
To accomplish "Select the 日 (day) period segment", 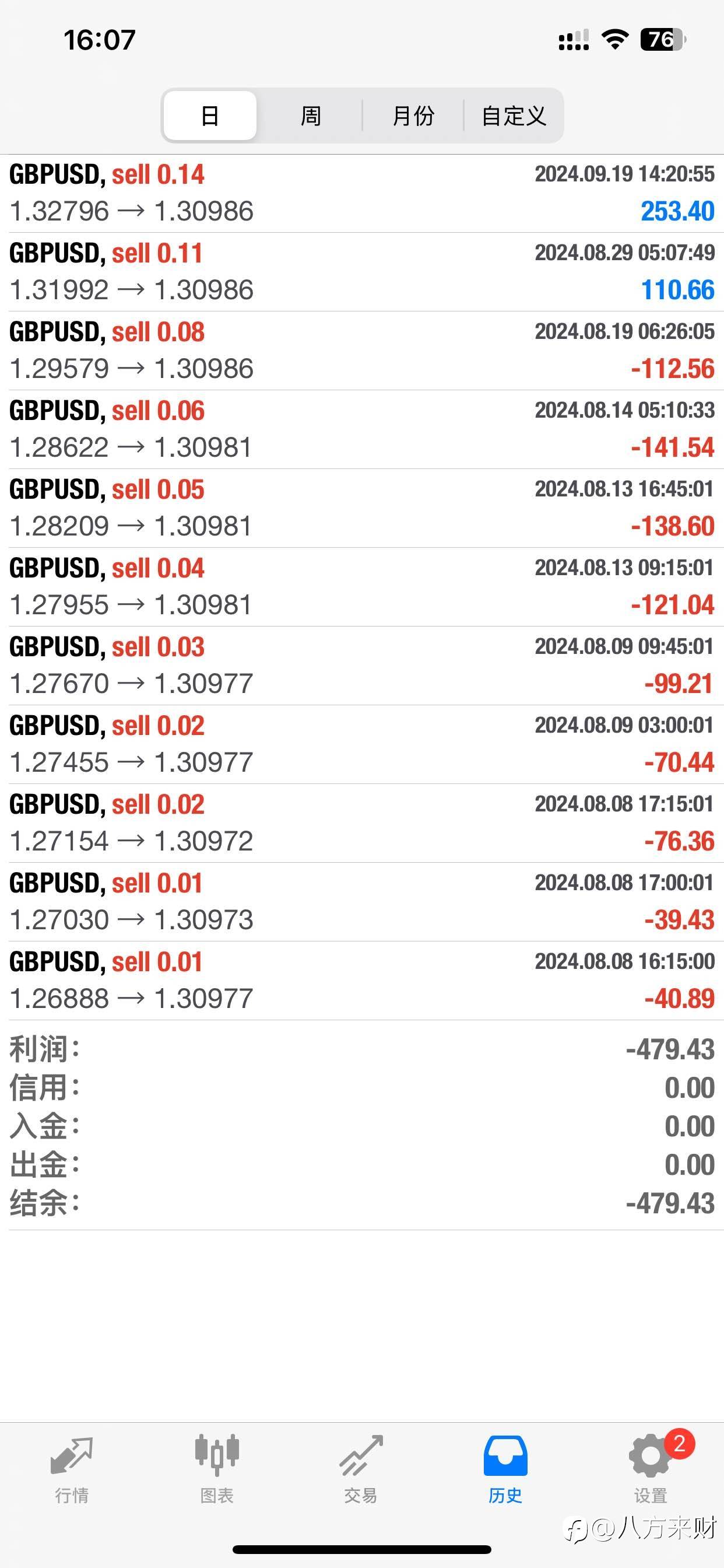I will [x=210, y=116].
